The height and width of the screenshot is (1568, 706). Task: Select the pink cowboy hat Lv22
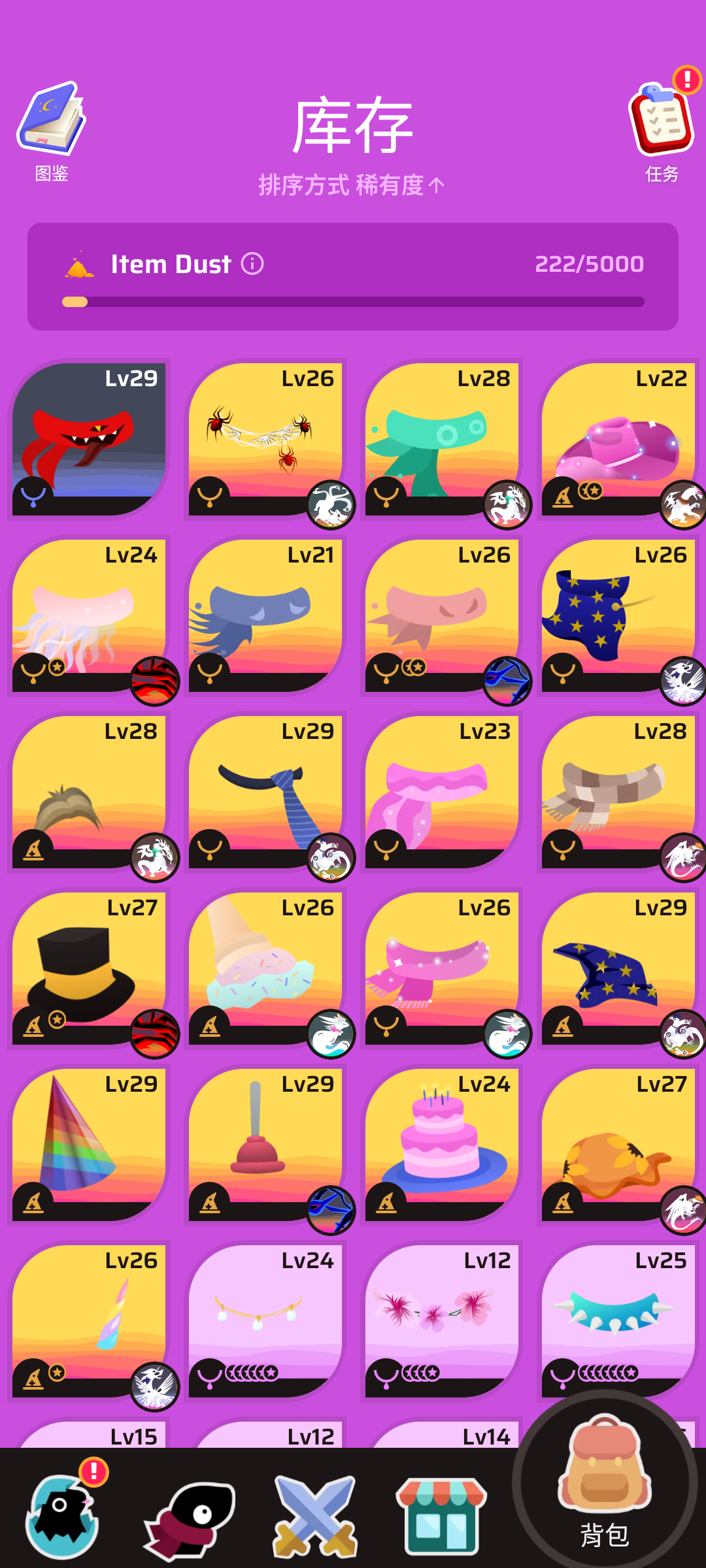pos(618,439)
